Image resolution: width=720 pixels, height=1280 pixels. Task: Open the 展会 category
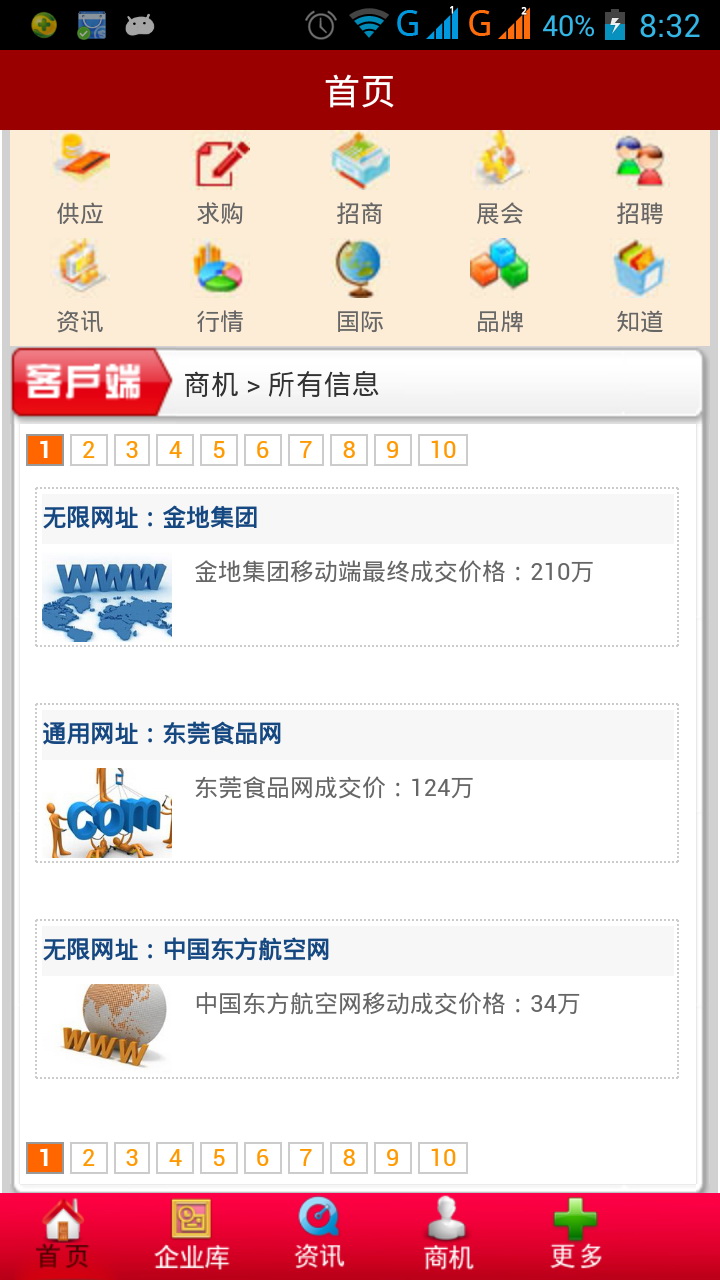coord(500,180)
